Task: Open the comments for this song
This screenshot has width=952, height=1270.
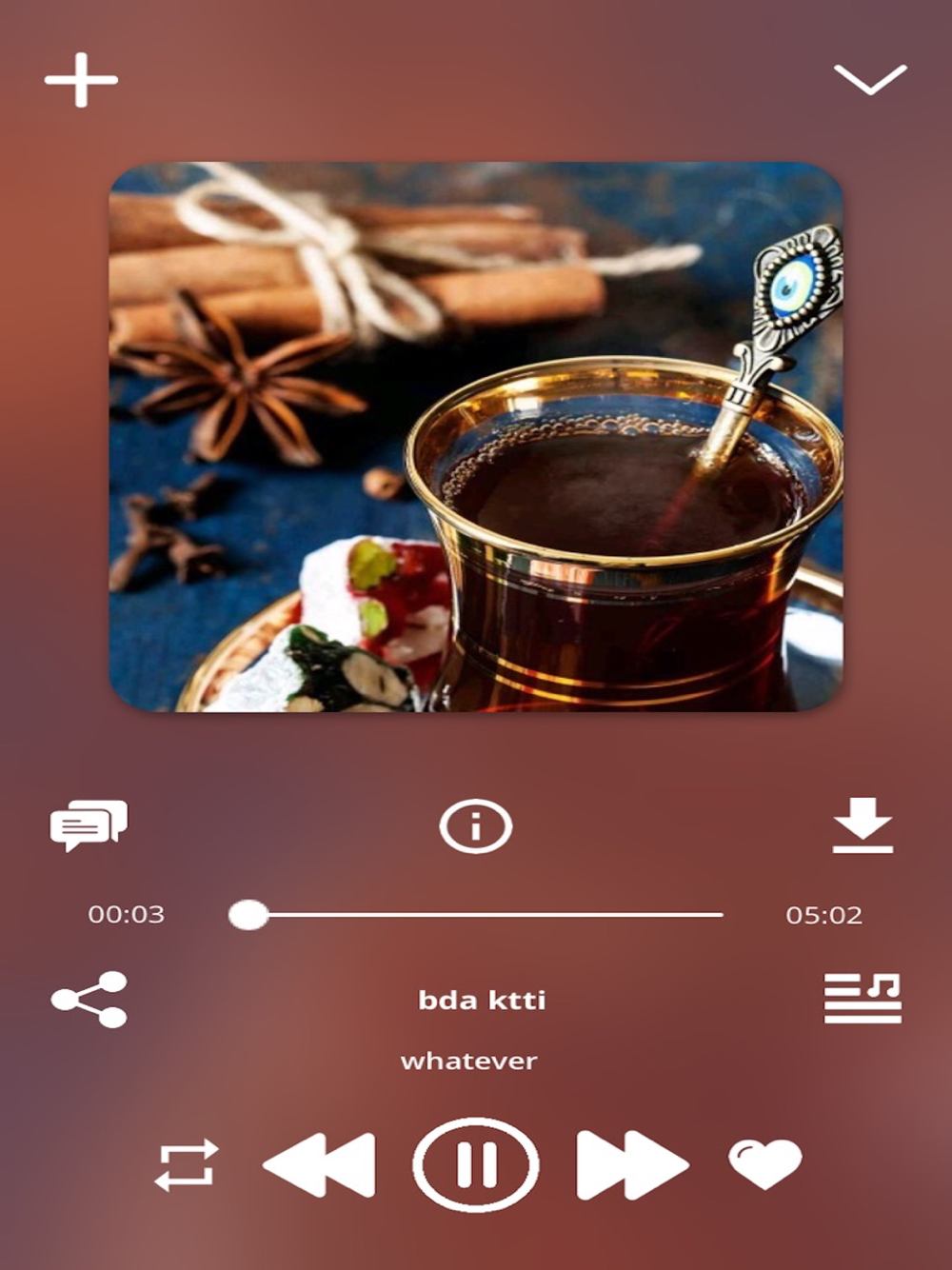Action: coord(89,825)
